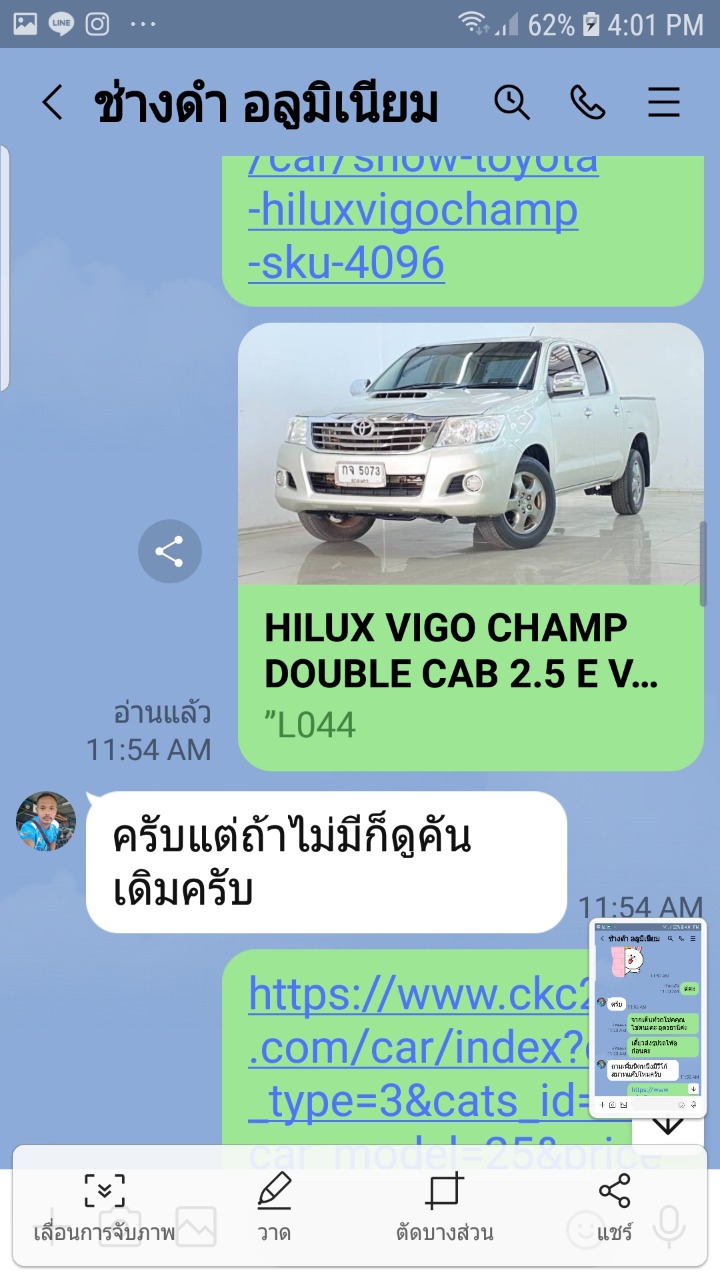Open the chat hamburger menu
The height and width of the screenshot is (1280, 720).
pyautogui.click(x=664, y=102)
